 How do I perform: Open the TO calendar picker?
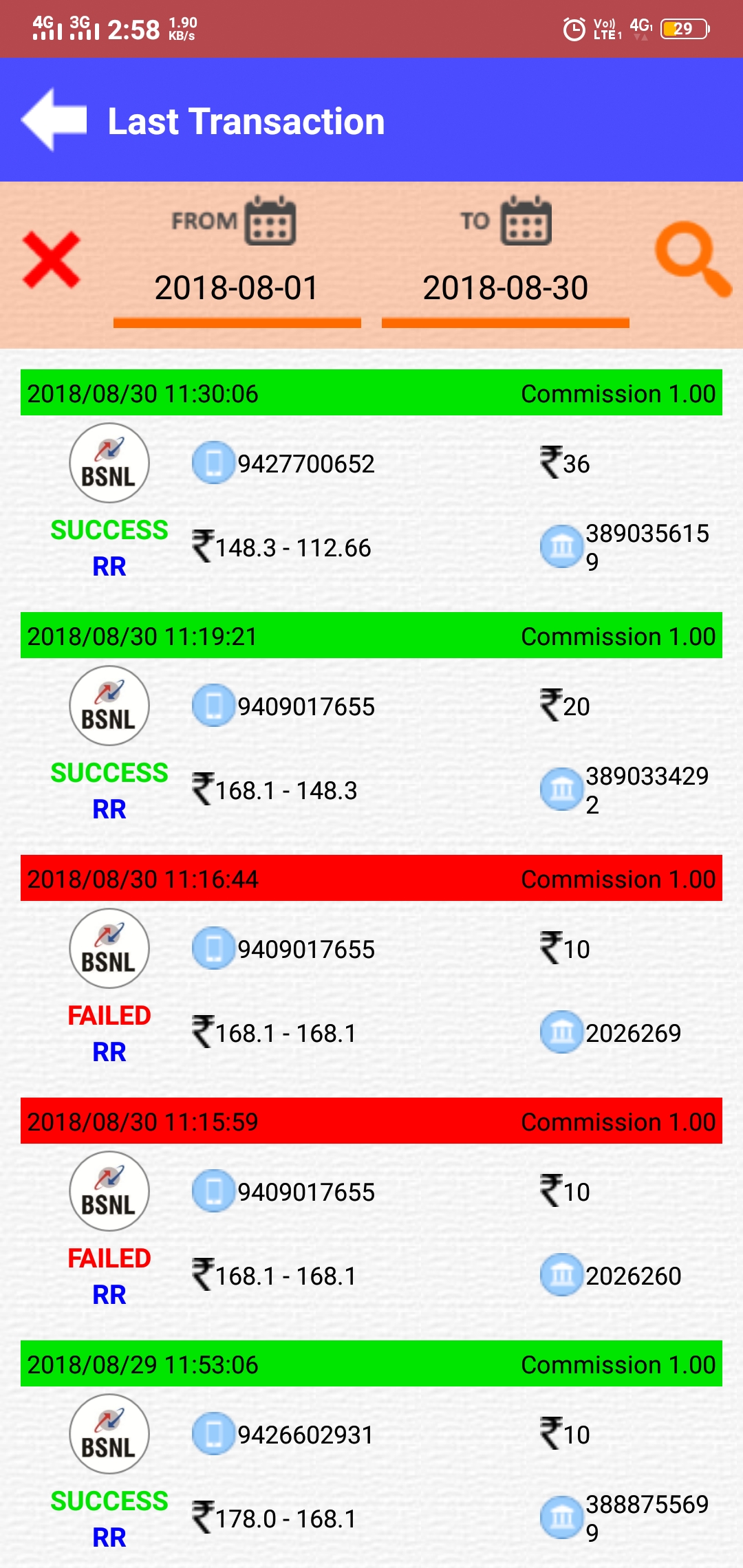tap(526, 221)
